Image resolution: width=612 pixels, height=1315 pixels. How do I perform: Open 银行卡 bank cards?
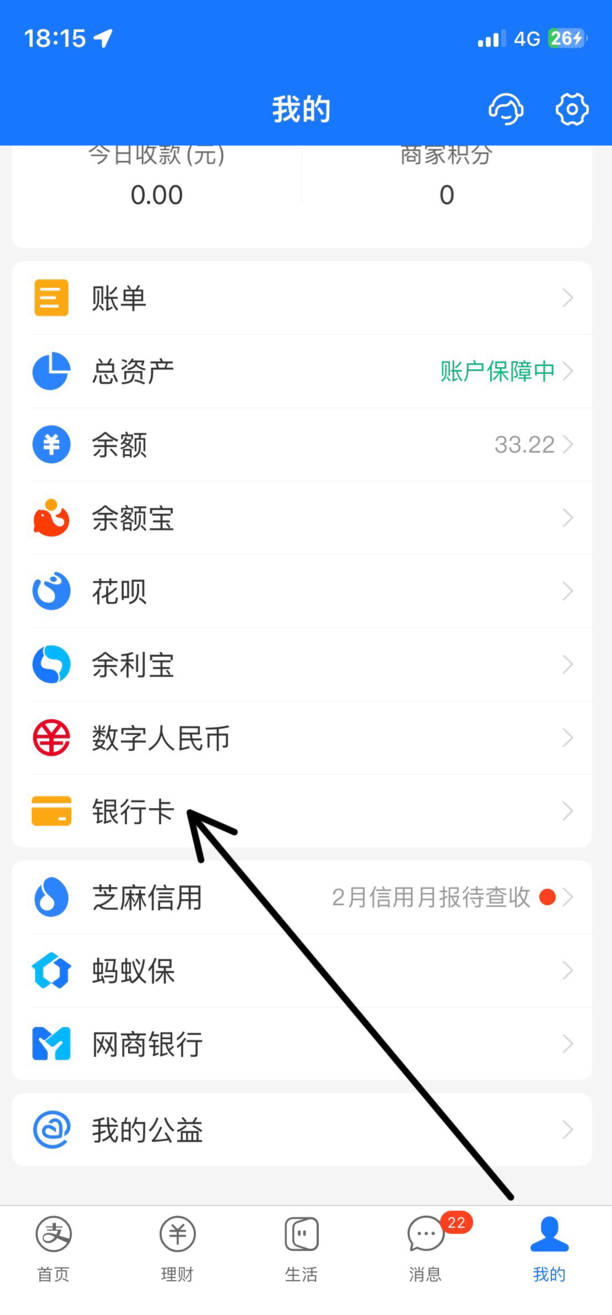305,811
